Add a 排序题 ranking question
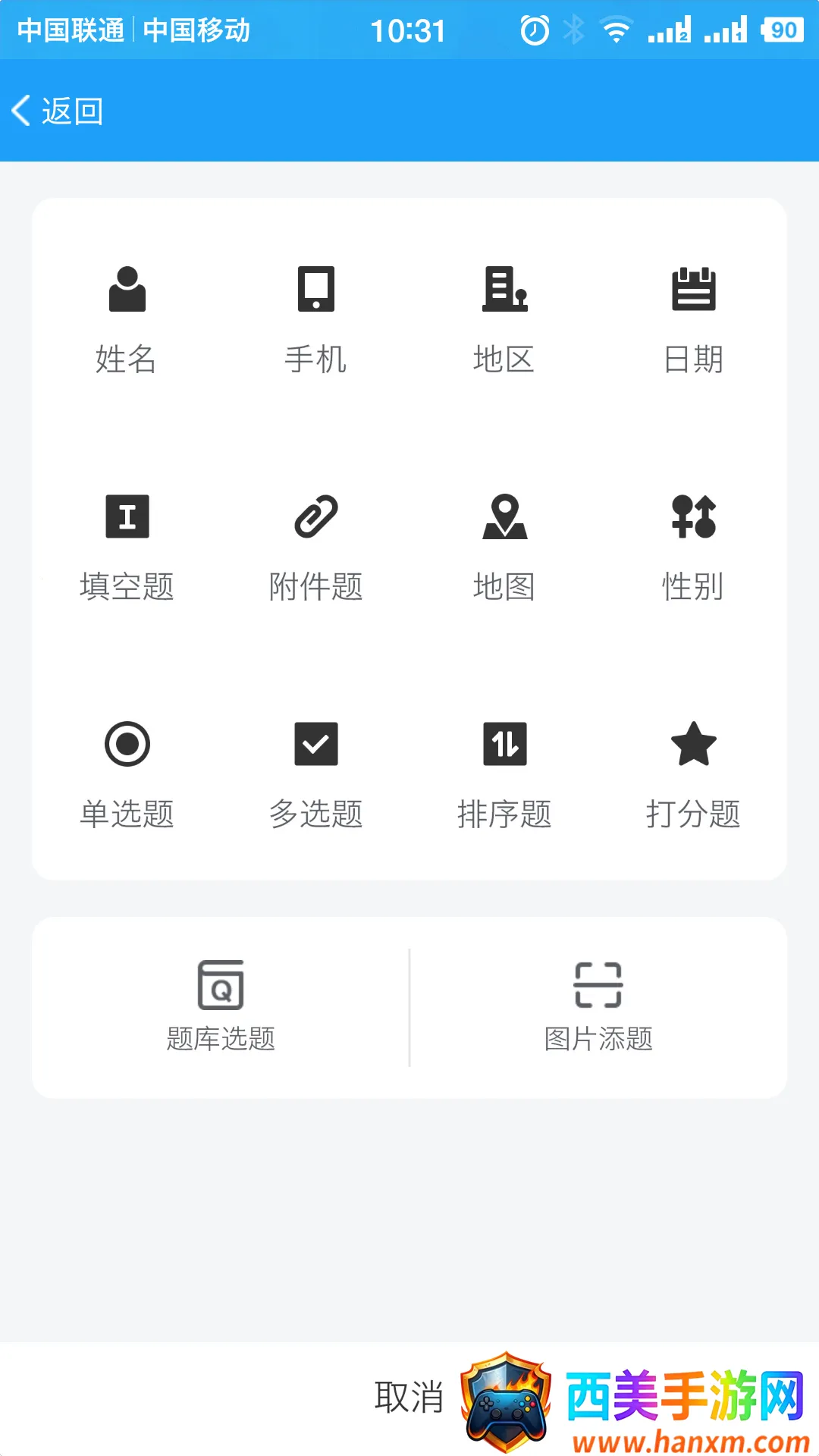 coord(504,773)
